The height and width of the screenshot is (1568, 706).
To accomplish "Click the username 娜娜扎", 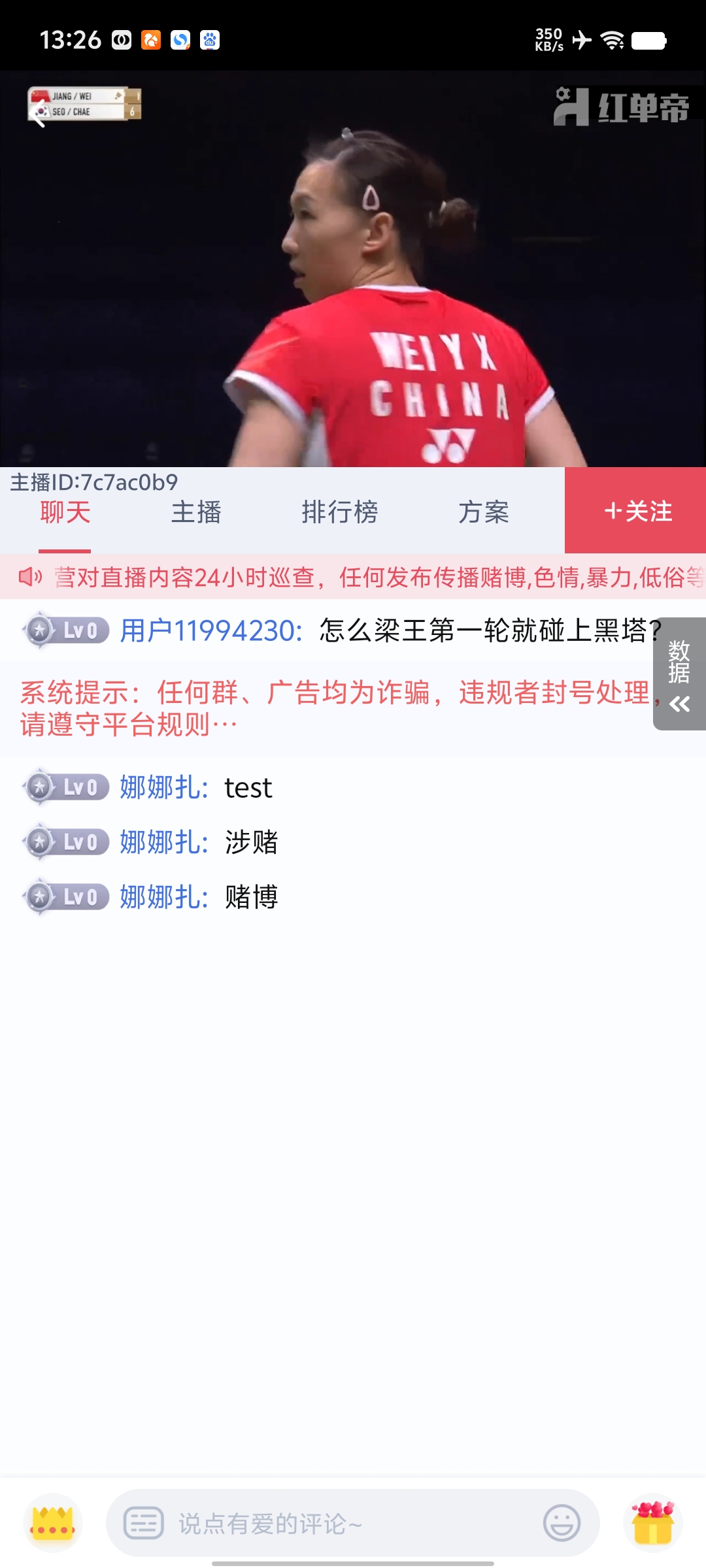I will (x=160, y=788).
